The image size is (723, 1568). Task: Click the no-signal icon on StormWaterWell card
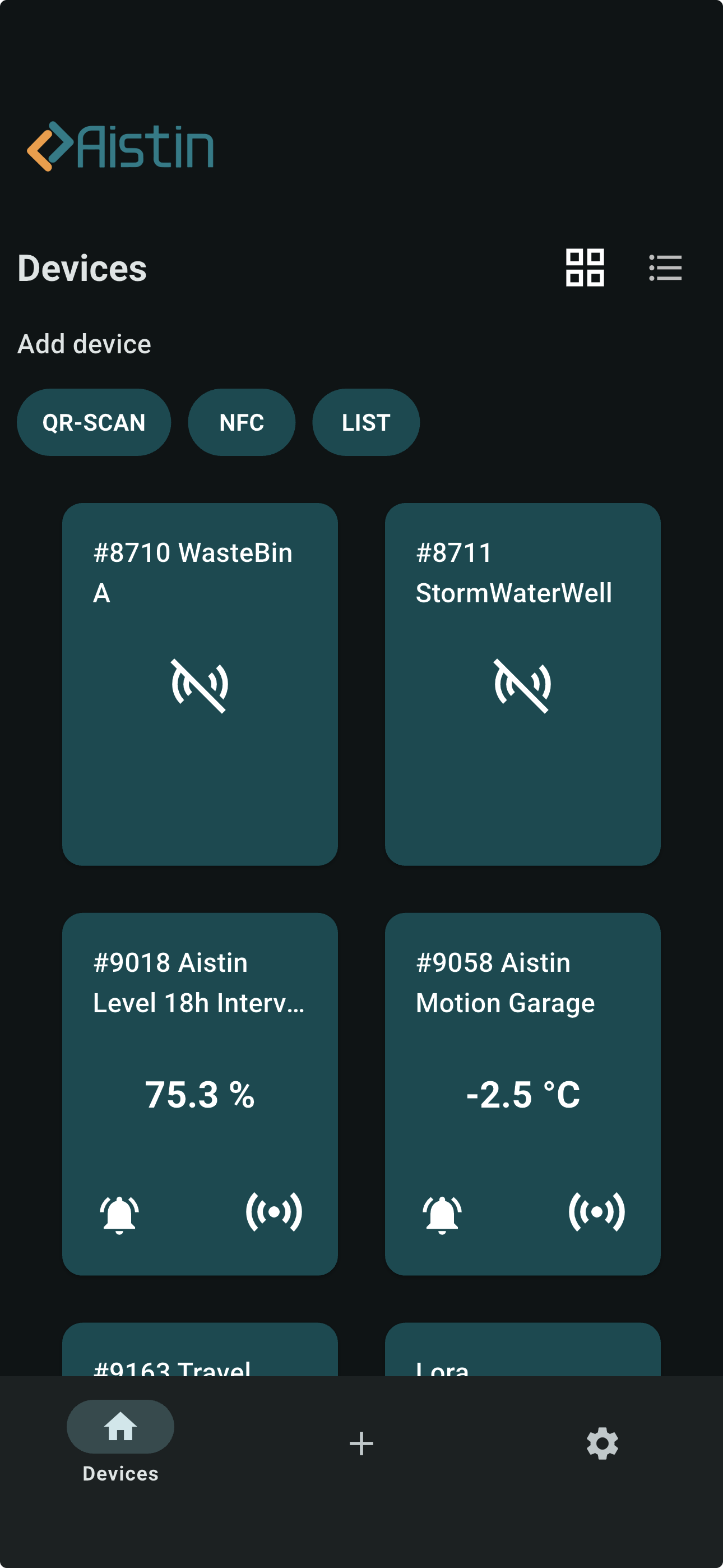coord(523,686)
